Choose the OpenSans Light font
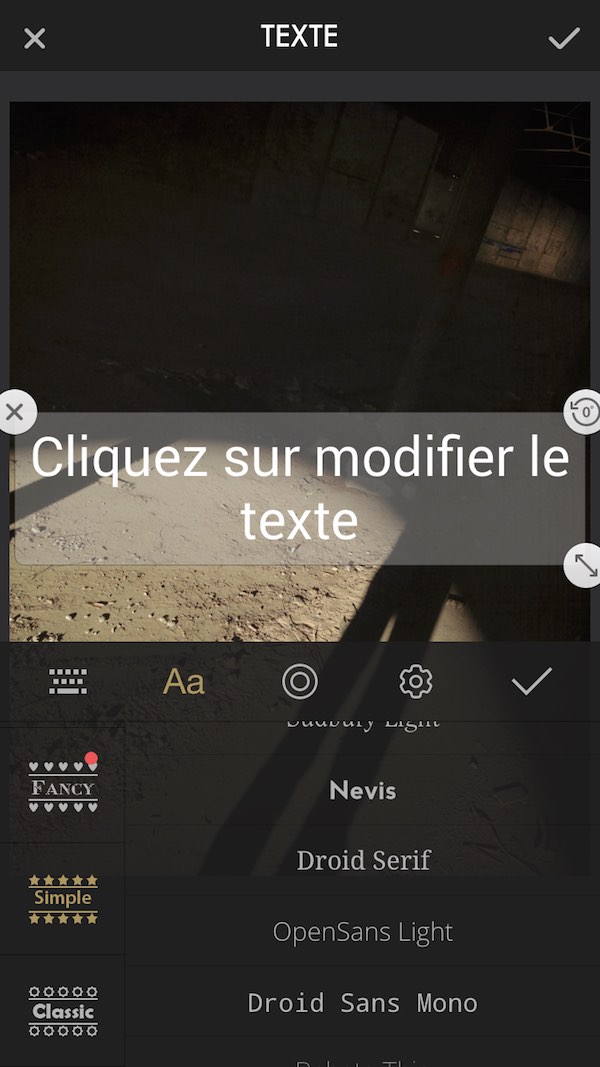 point(363,932)
